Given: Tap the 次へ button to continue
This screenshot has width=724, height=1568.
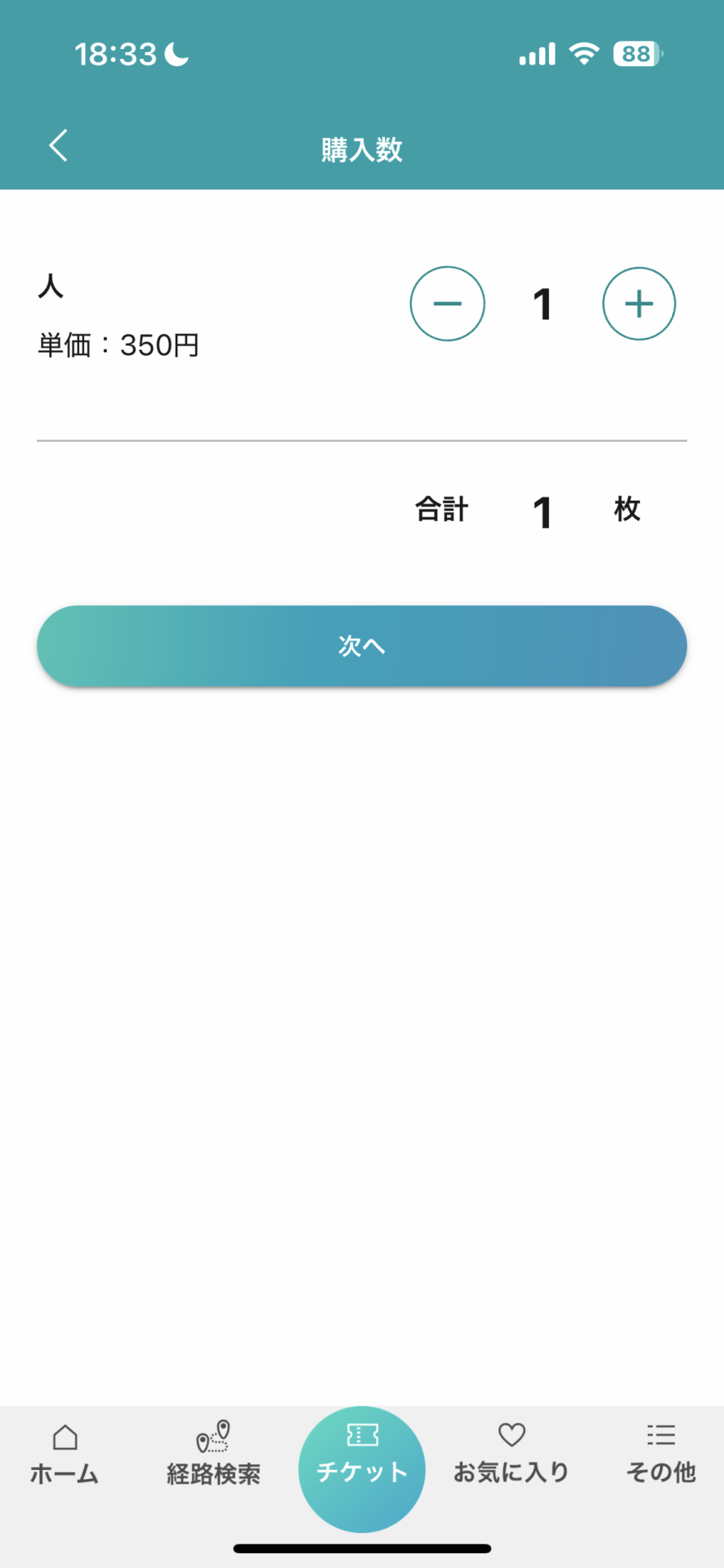Looking at the screenshot, I should [362, 646].
